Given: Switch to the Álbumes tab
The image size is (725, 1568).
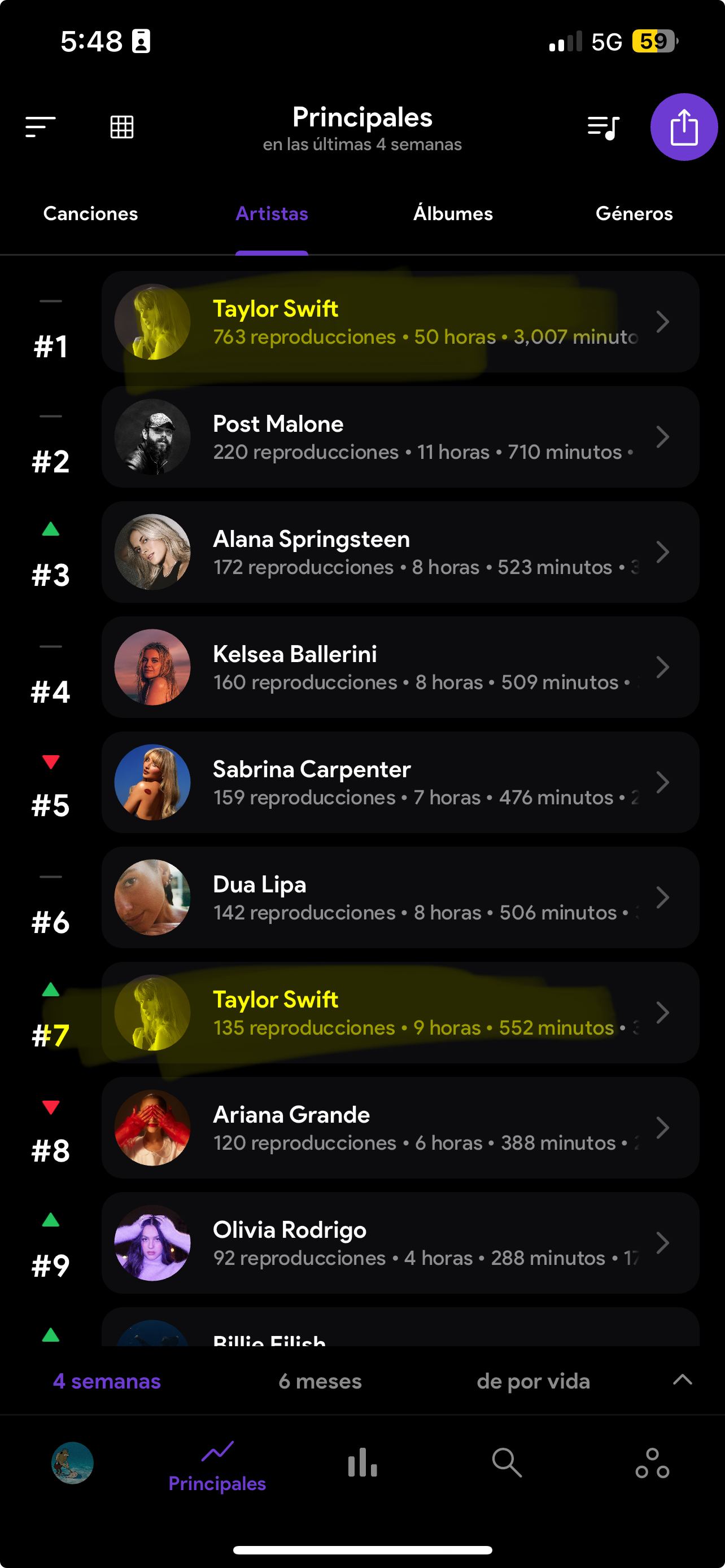Looking at the screenshot, I should [453, 214].
